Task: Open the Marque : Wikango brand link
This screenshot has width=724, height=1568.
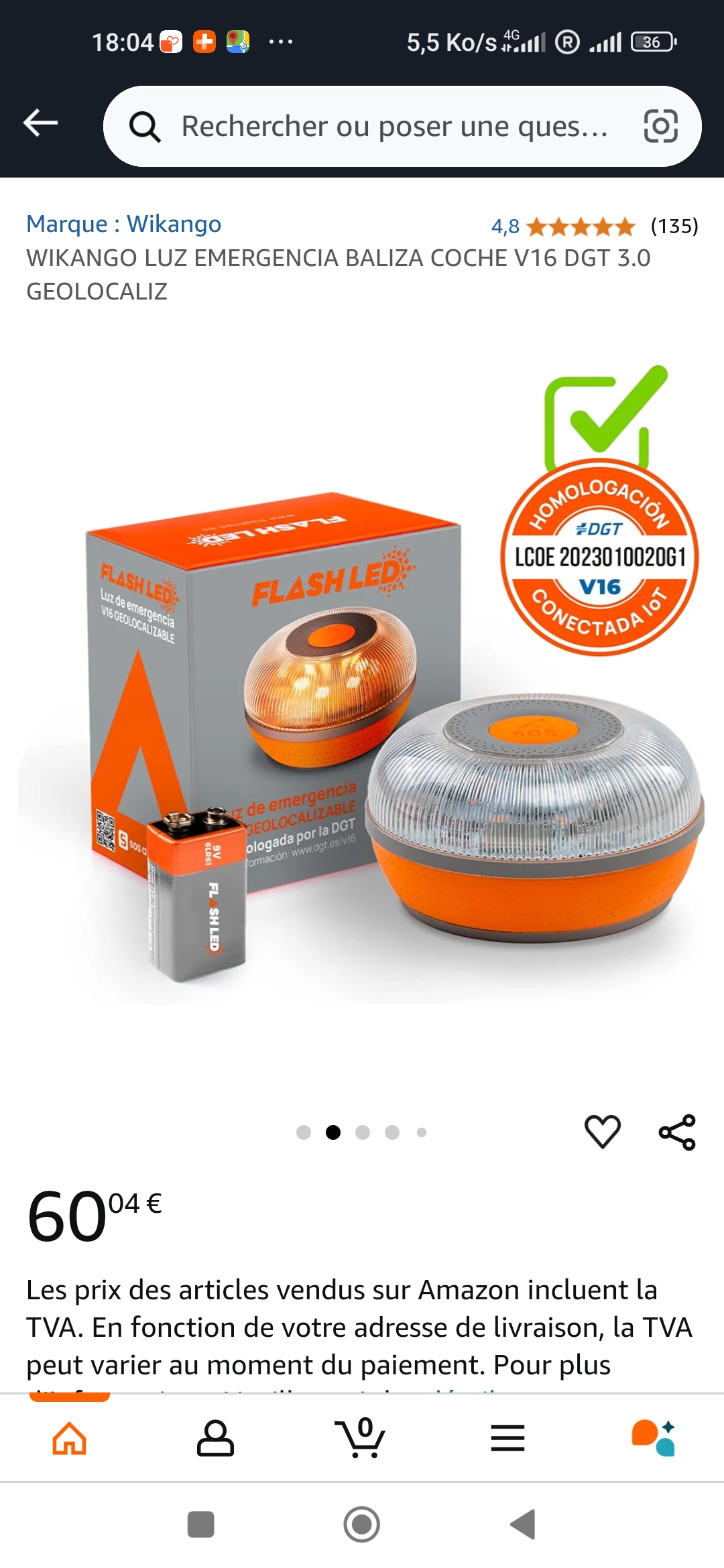Action: click(123, 224)
